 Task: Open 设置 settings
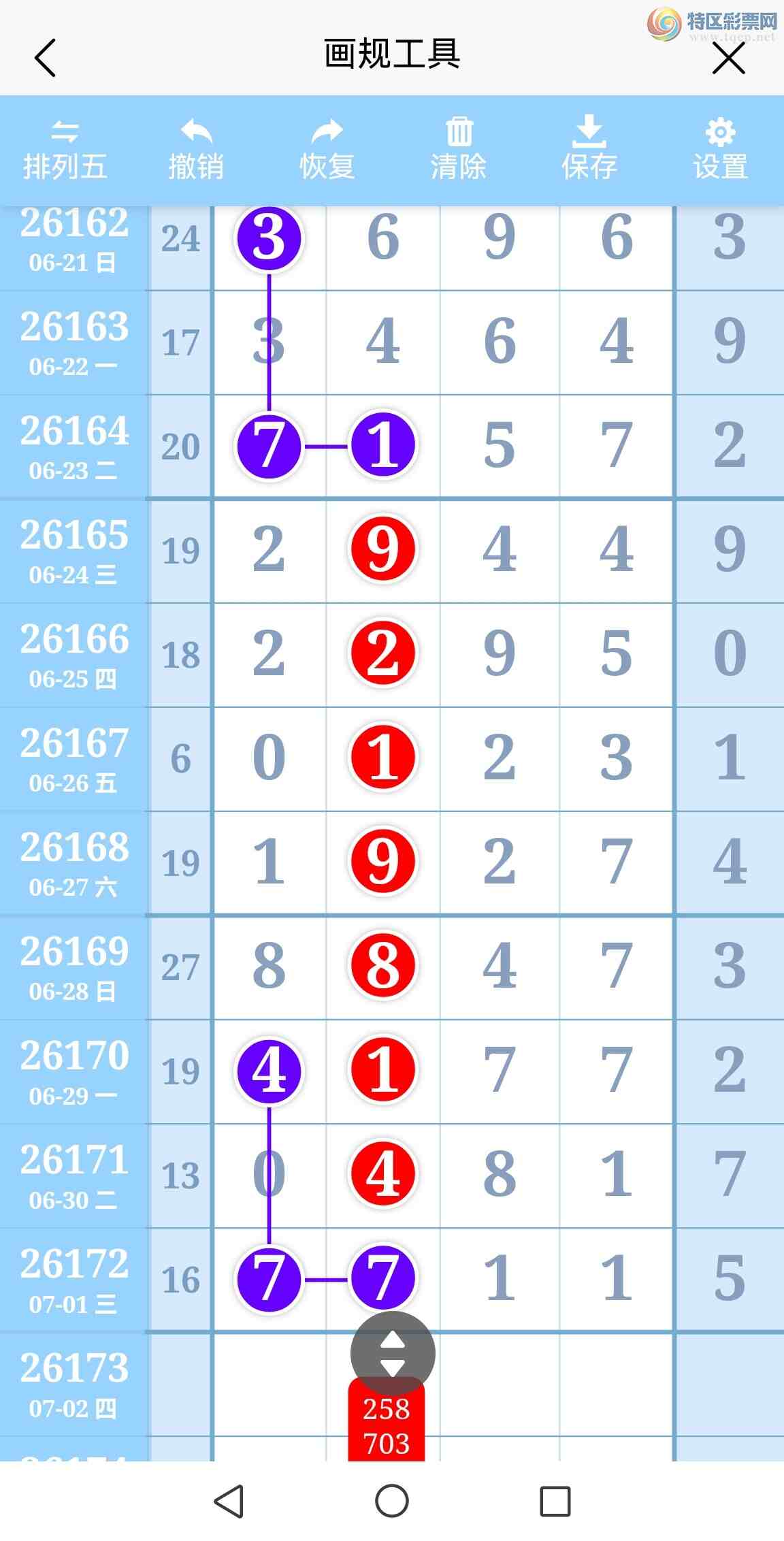pos(721,150)
